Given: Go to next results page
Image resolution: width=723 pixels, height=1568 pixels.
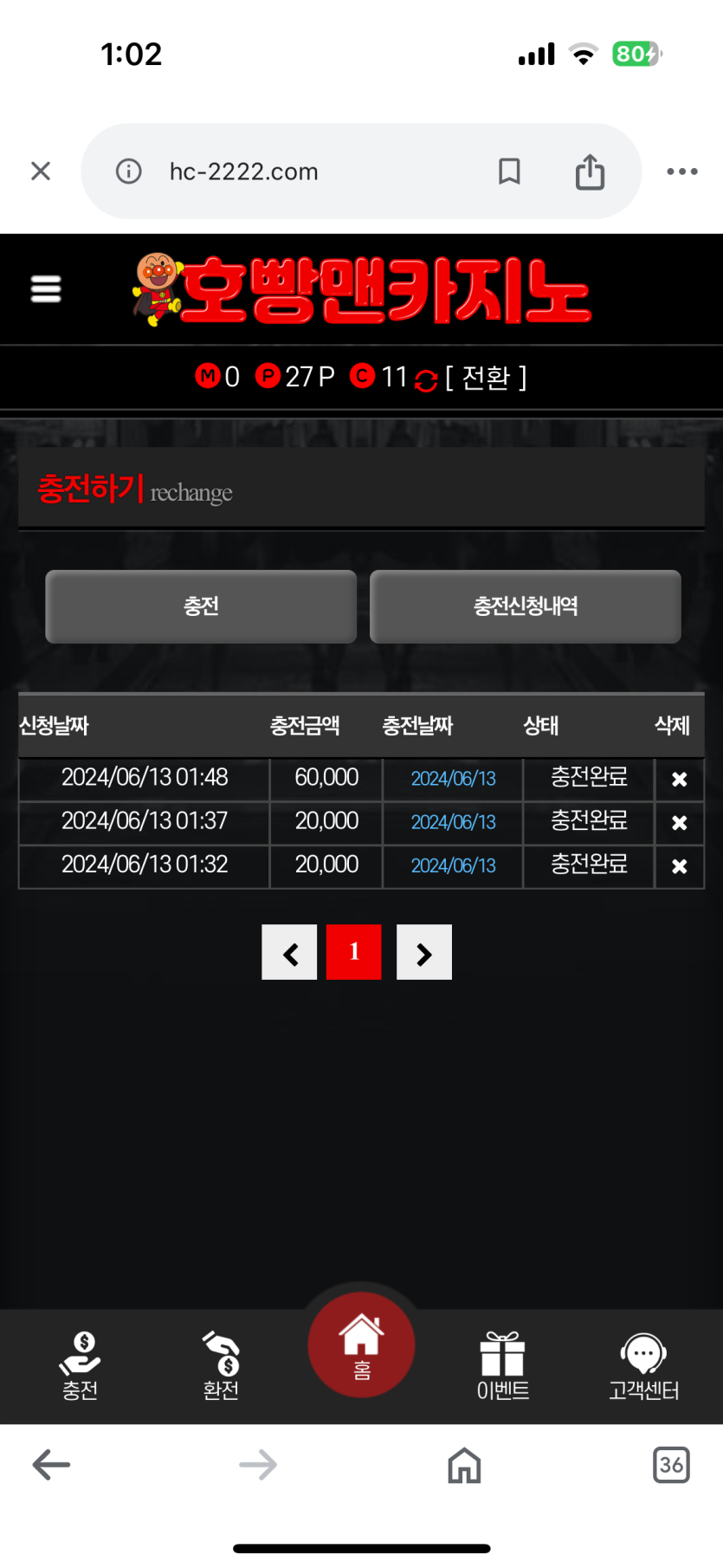Looking at the screenshot, I should [423, 953].
